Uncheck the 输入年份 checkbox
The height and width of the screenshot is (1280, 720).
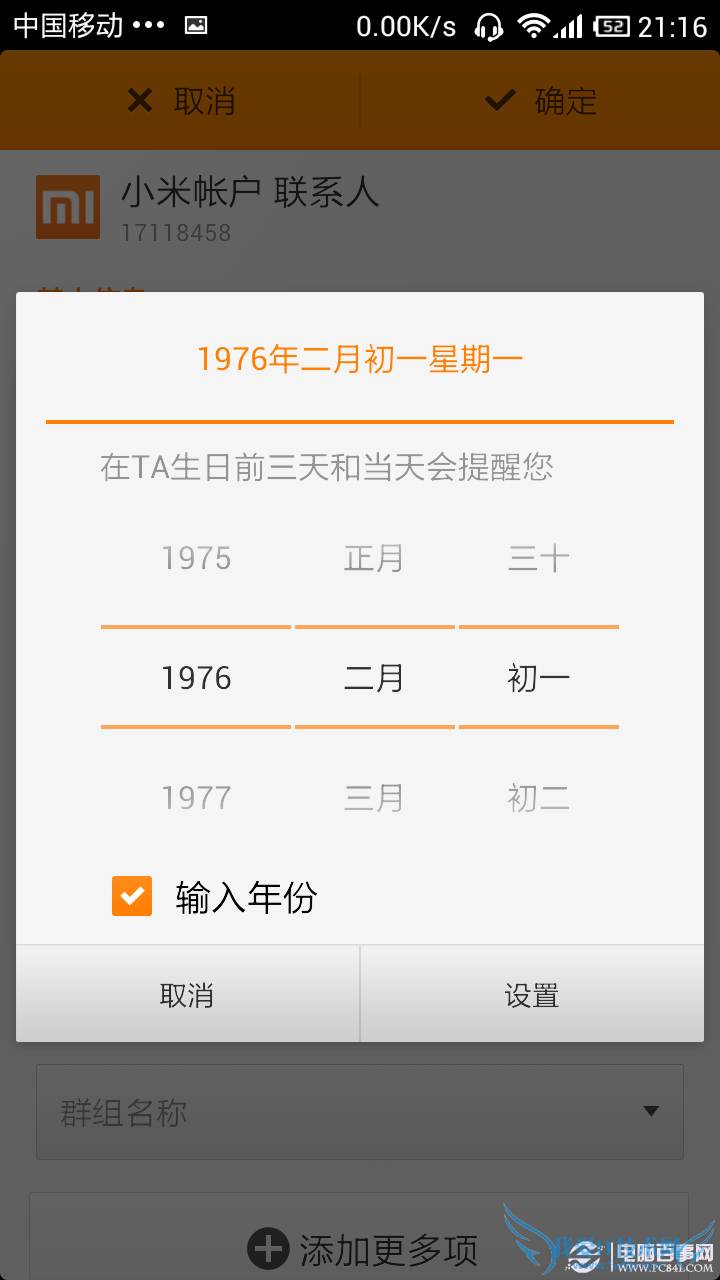tap(132, 896)
